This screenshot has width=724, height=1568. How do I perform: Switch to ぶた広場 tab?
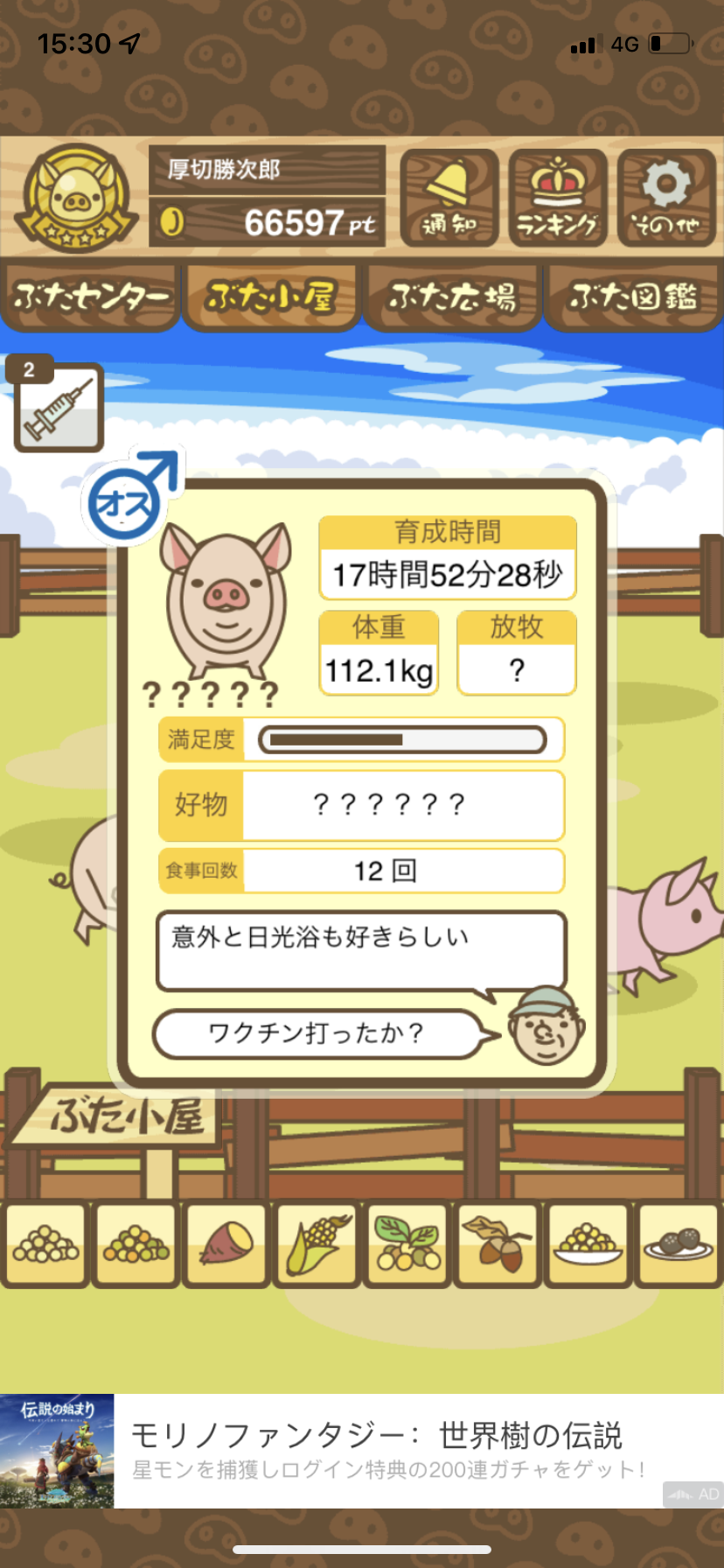tap(452, 297)
